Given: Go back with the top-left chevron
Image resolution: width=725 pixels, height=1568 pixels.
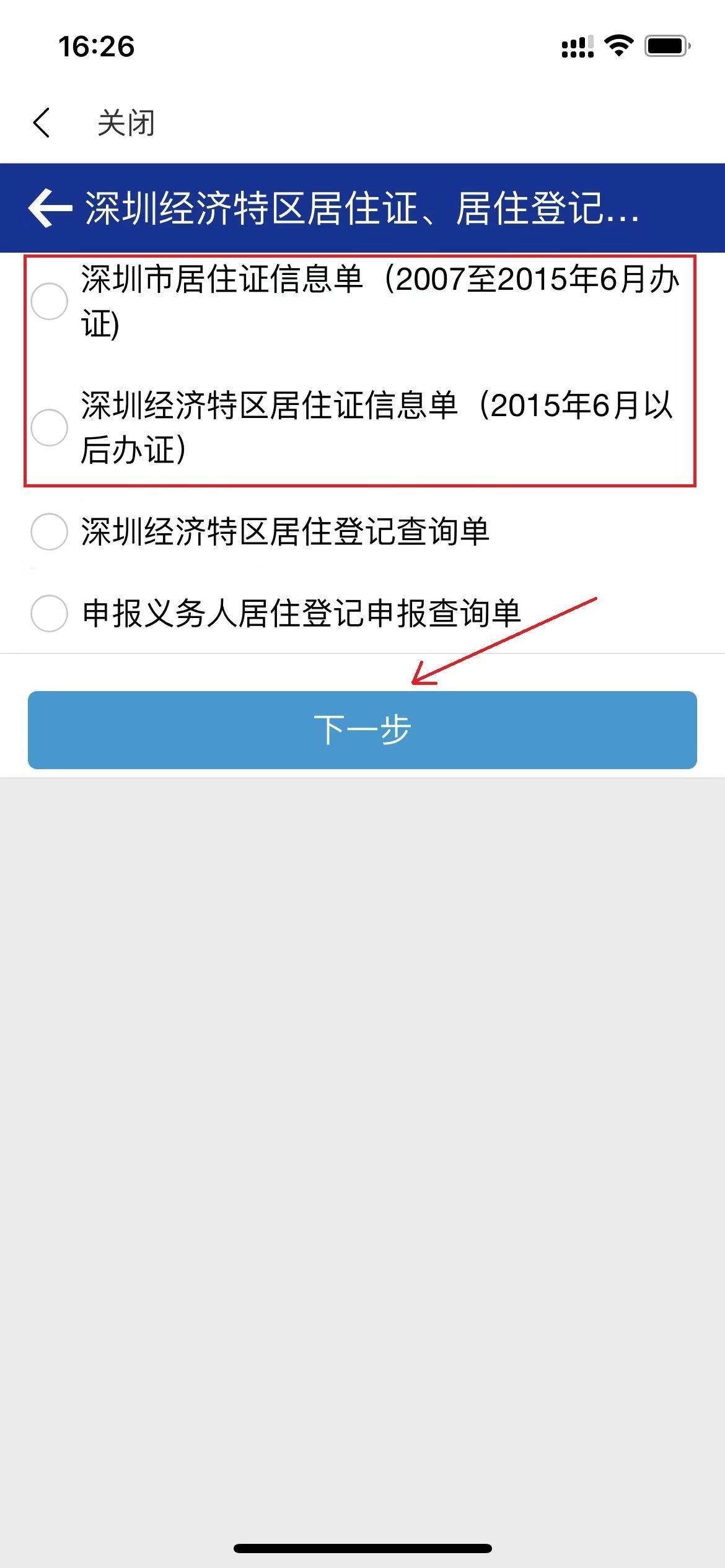Looking at the screenshot, I should coord(42,122).
